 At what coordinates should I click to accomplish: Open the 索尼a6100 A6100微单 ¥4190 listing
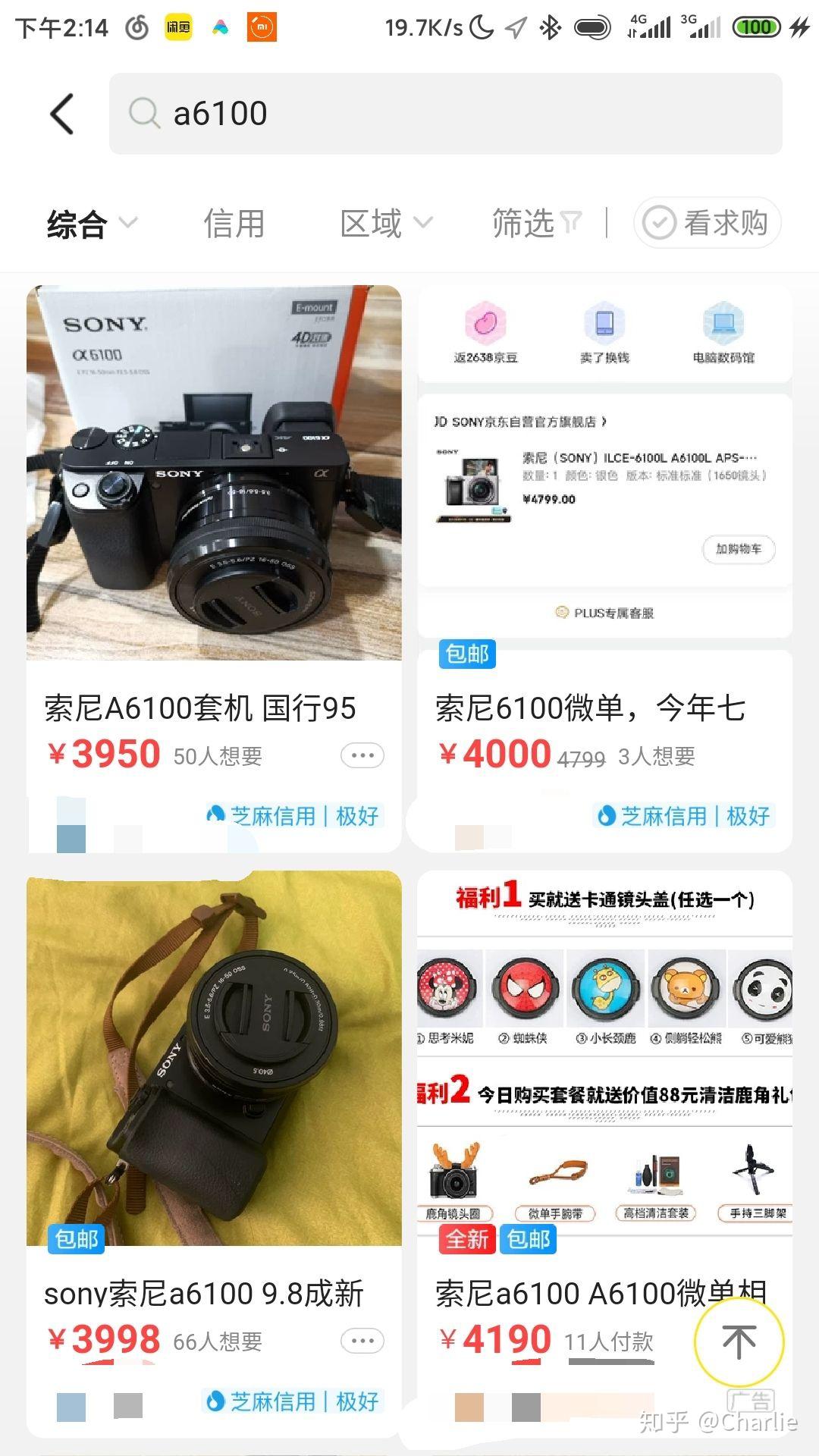[605, 1154]
